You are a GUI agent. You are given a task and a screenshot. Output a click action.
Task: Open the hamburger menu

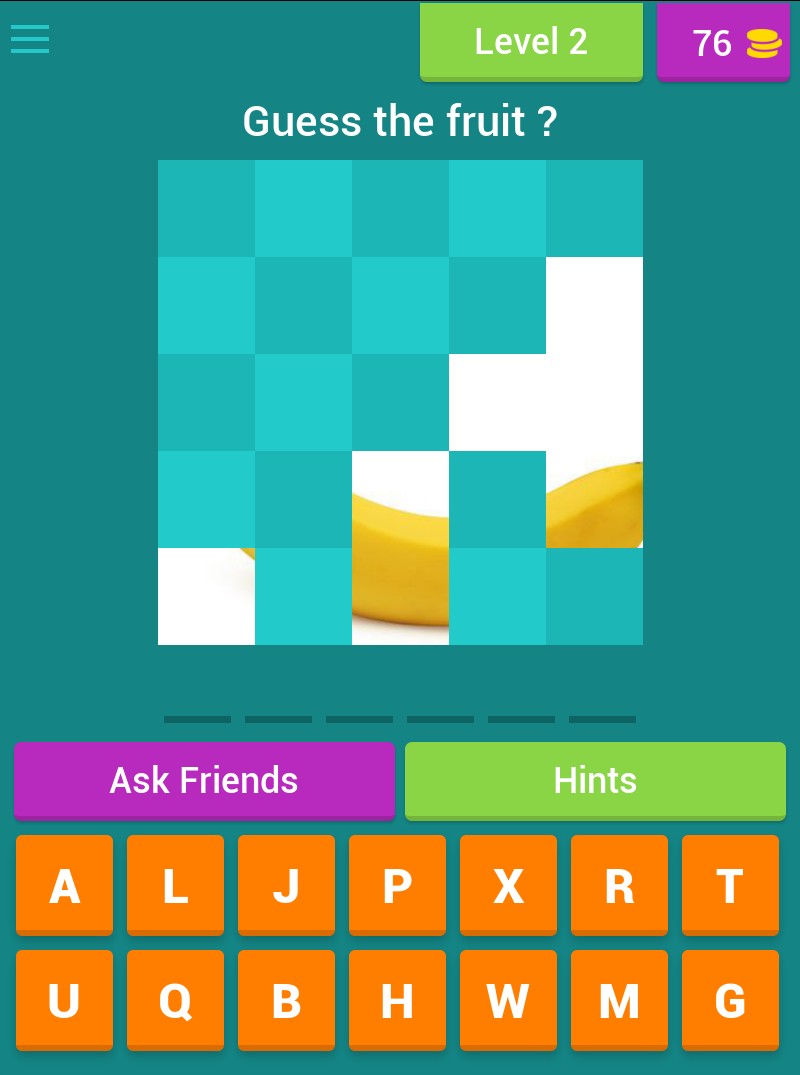[x=30, y=40]
